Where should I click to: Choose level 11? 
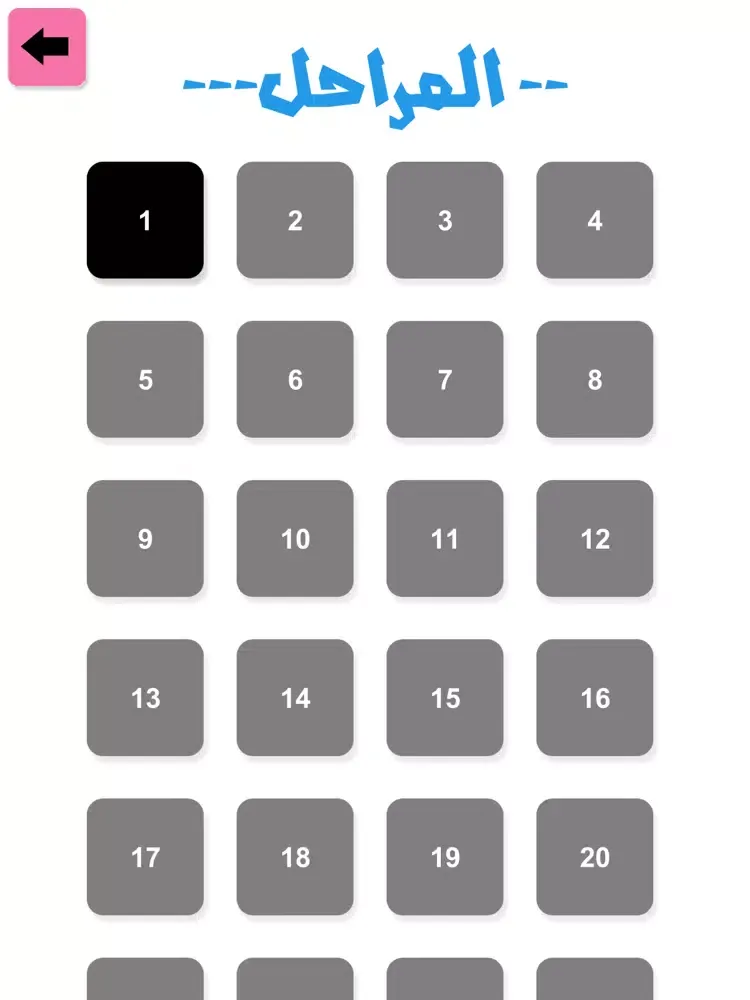point(445,538)
